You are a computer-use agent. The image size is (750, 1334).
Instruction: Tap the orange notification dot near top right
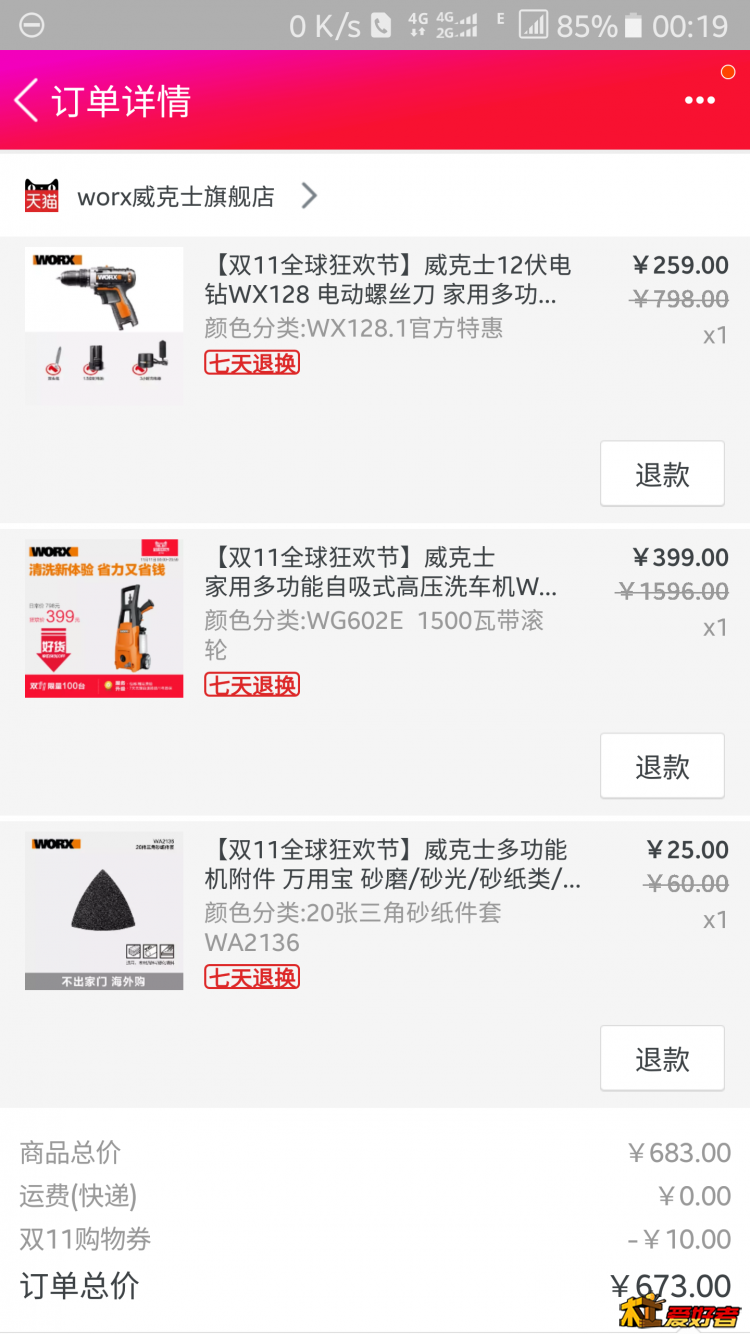point(728,71)
